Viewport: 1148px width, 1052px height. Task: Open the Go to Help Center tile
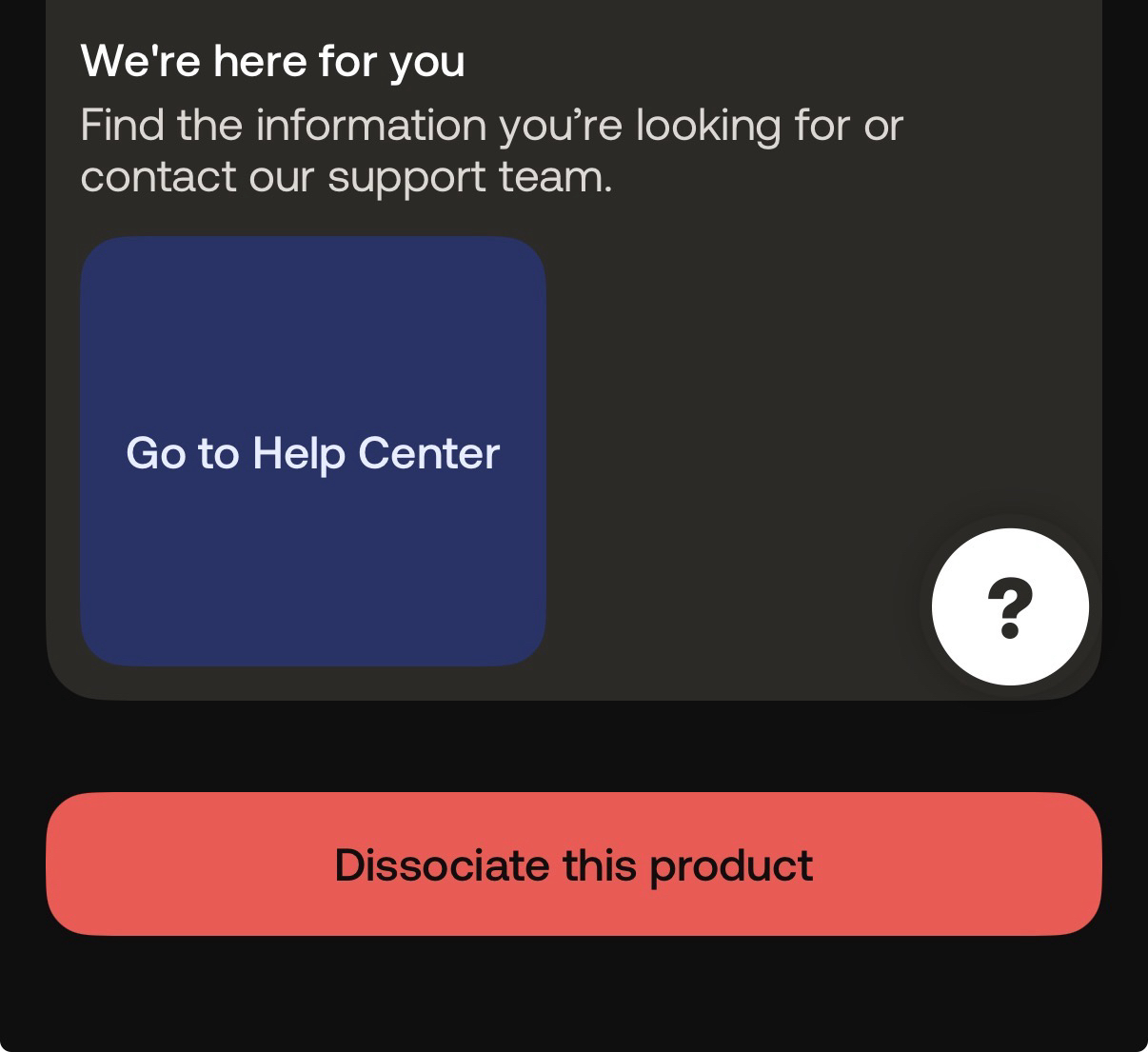point(312,451)
